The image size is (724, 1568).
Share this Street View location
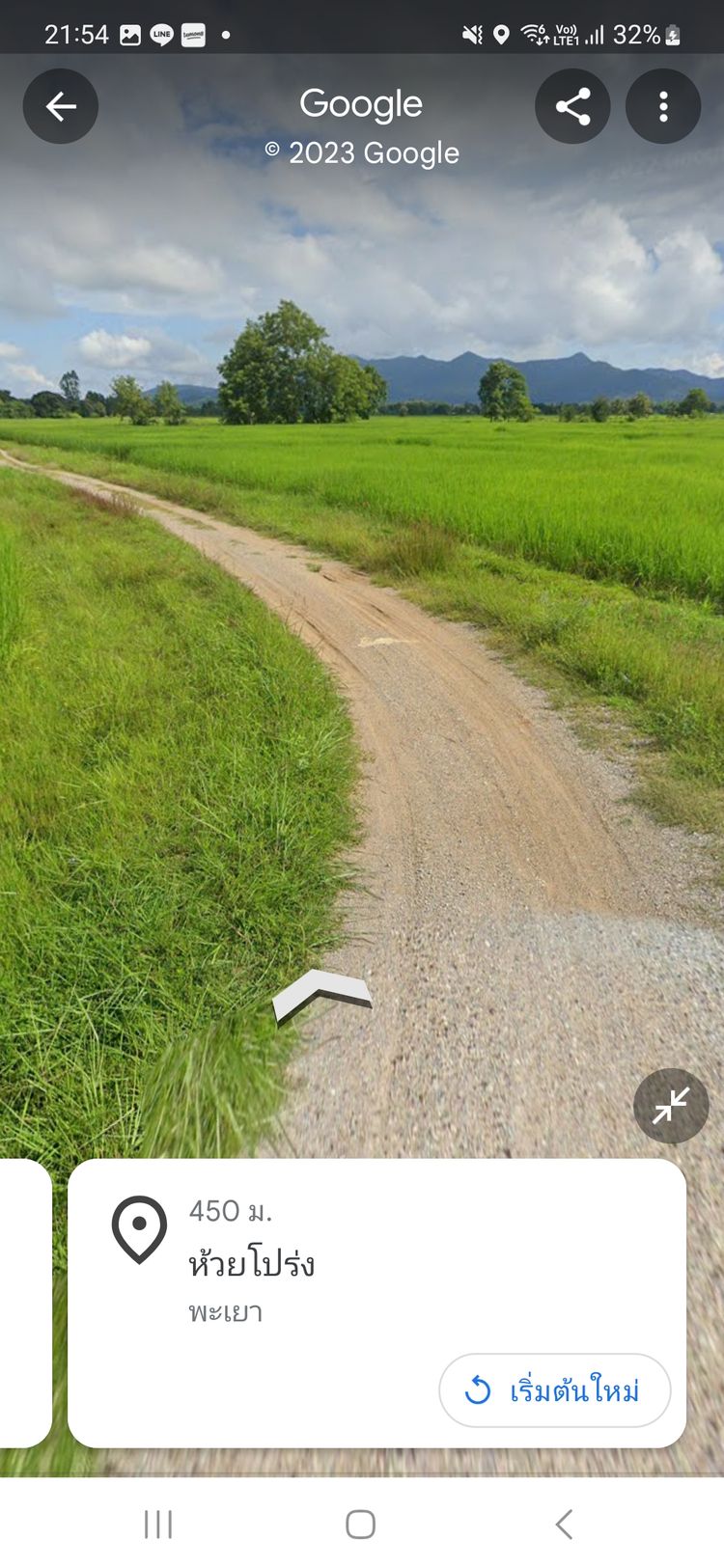pos(572,106)
